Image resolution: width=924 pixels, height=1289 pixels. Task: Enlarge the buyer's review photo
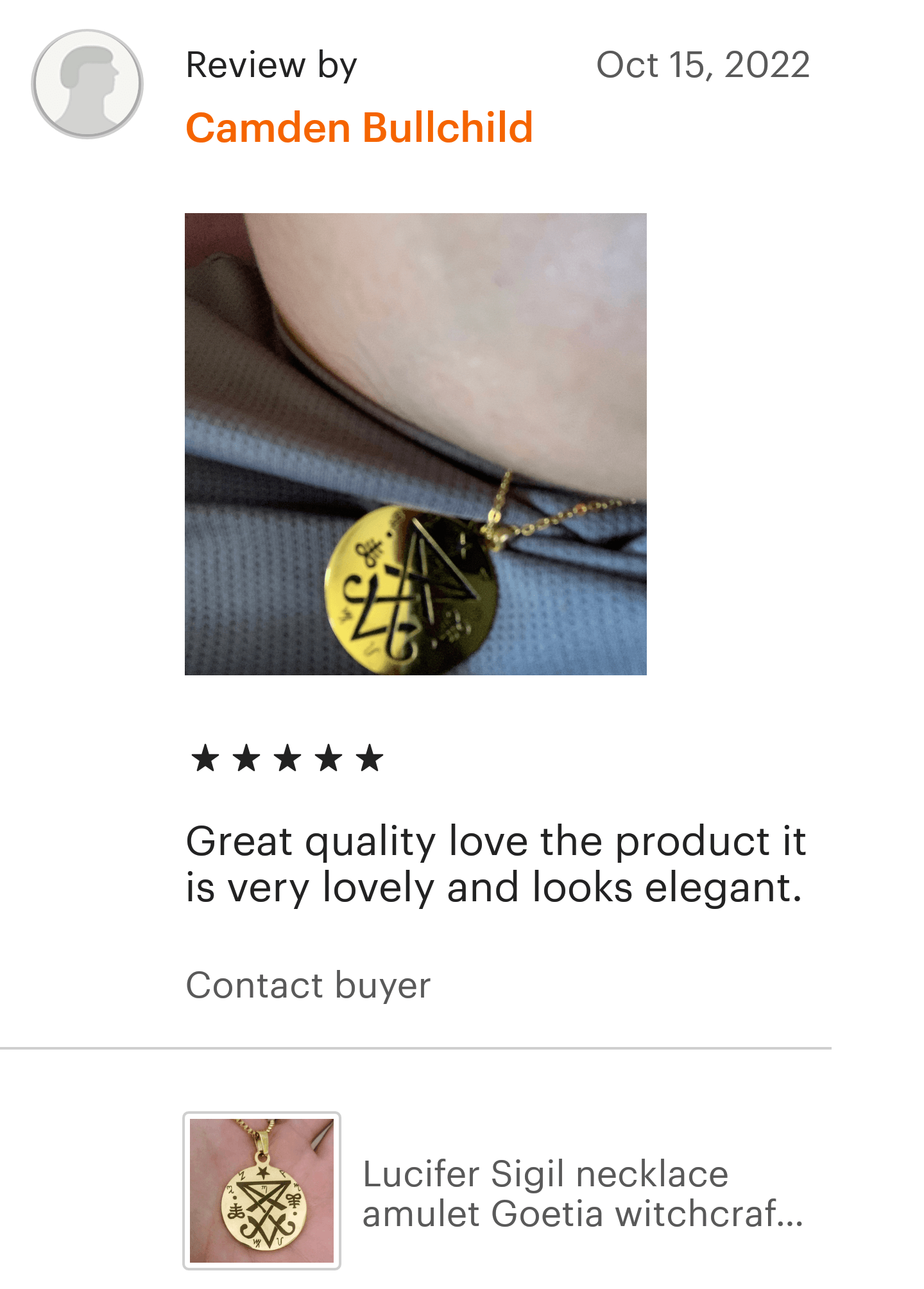click(415, 444)
